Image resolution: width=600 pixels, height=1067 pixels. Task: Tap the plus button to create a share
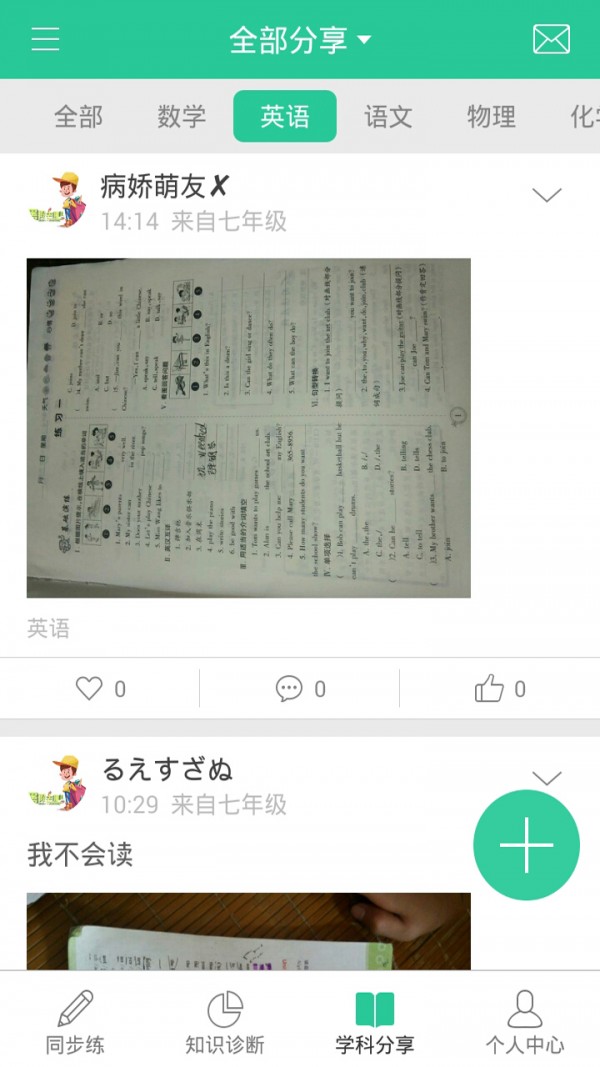point(526,845)
